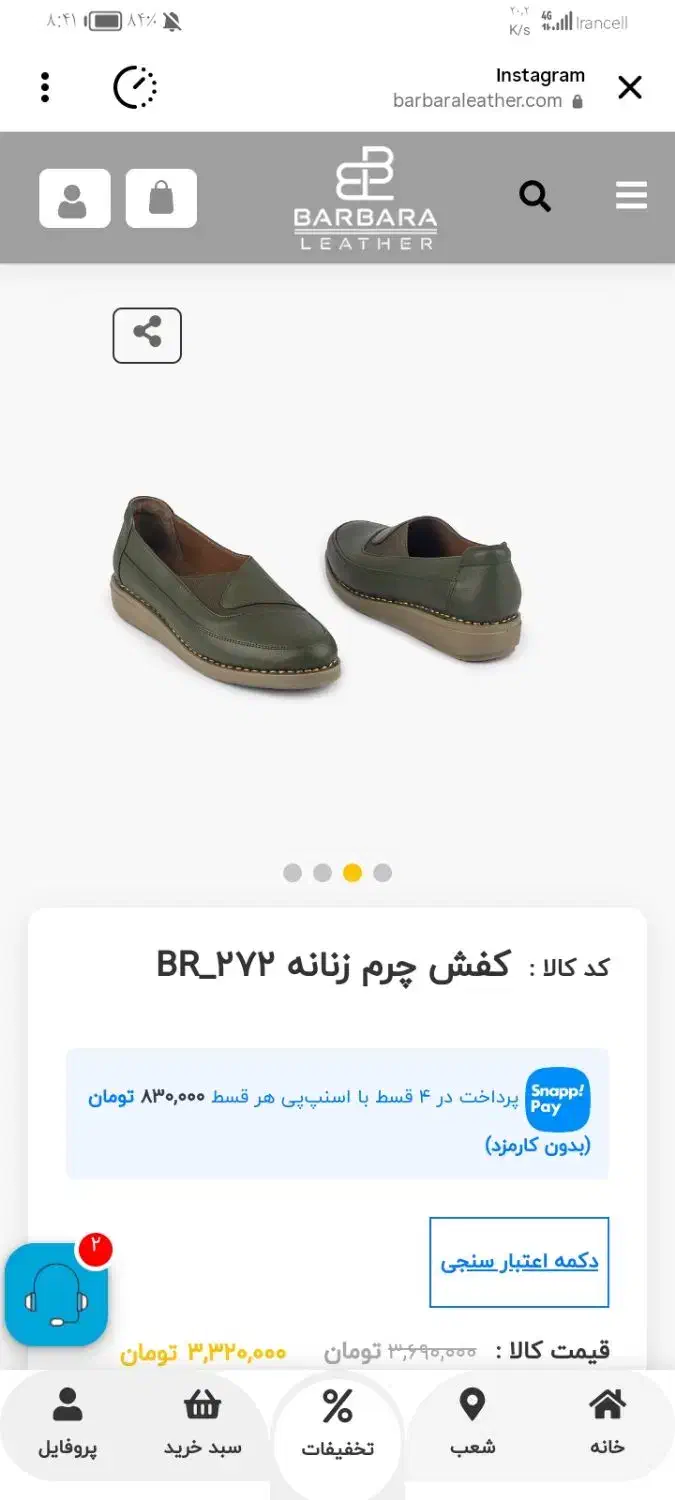The width and height of the screenshot is (675, 1500).
Task: Search the Barbara Leather store
Action: [535, 197]
